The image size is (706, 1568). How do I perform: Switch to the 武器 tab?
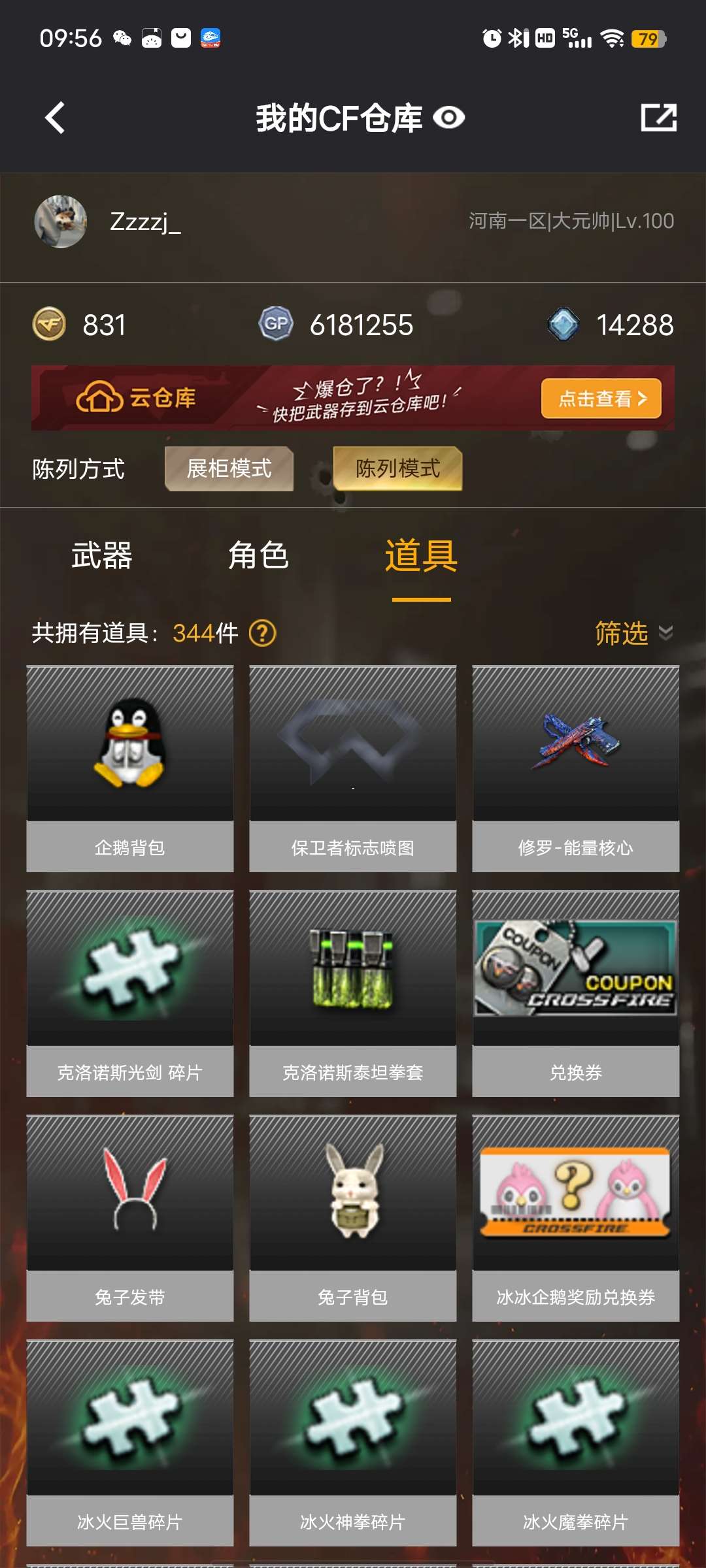pyautogui.click(x=102, y=556)
